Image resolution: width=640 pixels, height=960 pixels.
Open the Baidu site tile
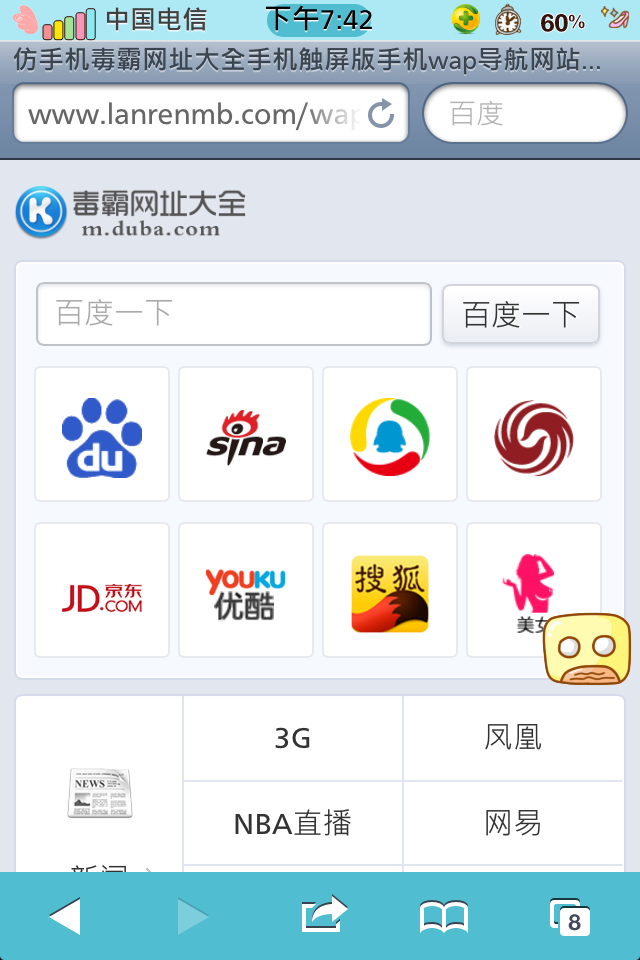coord(102,434)
